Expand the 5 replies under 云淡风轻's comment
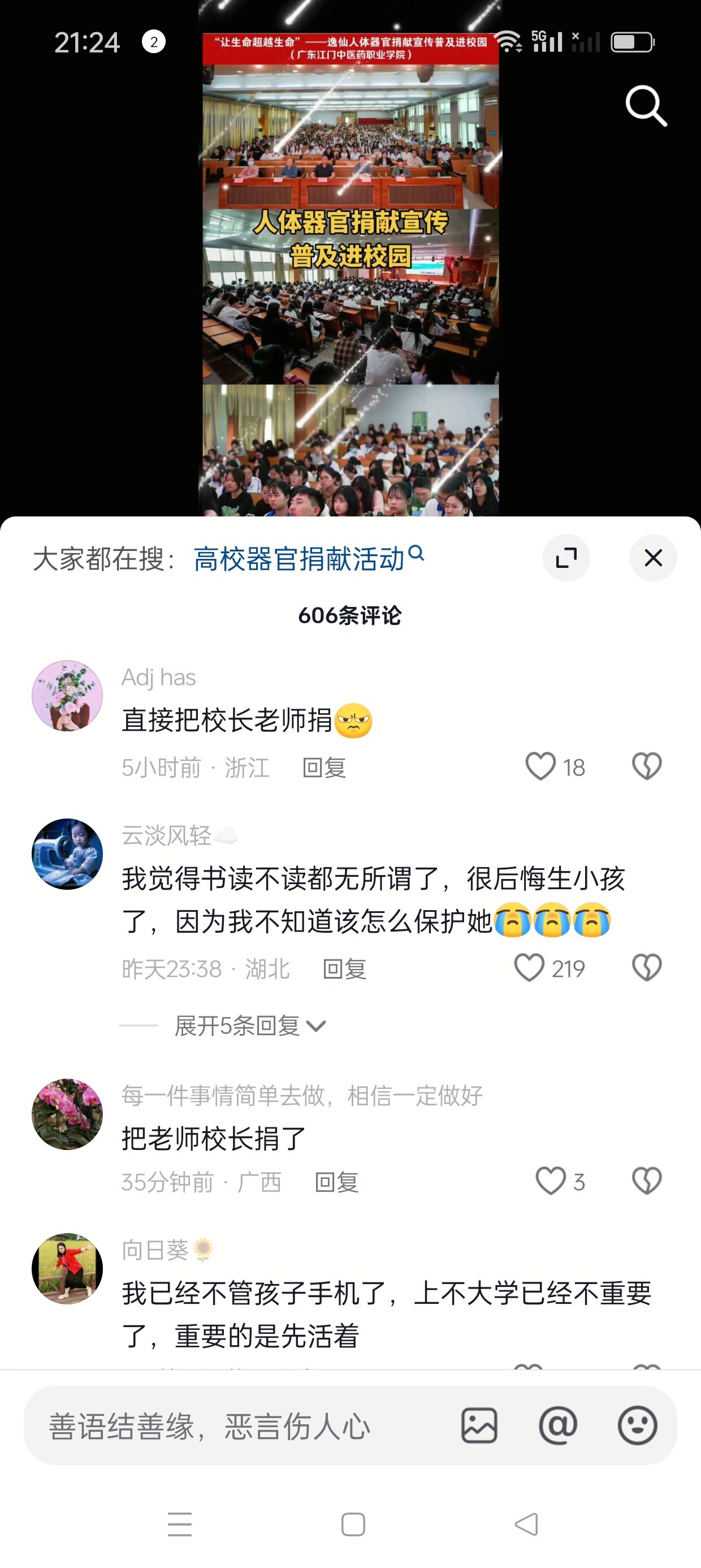Screen dimensions: 701x1568 249,1026
